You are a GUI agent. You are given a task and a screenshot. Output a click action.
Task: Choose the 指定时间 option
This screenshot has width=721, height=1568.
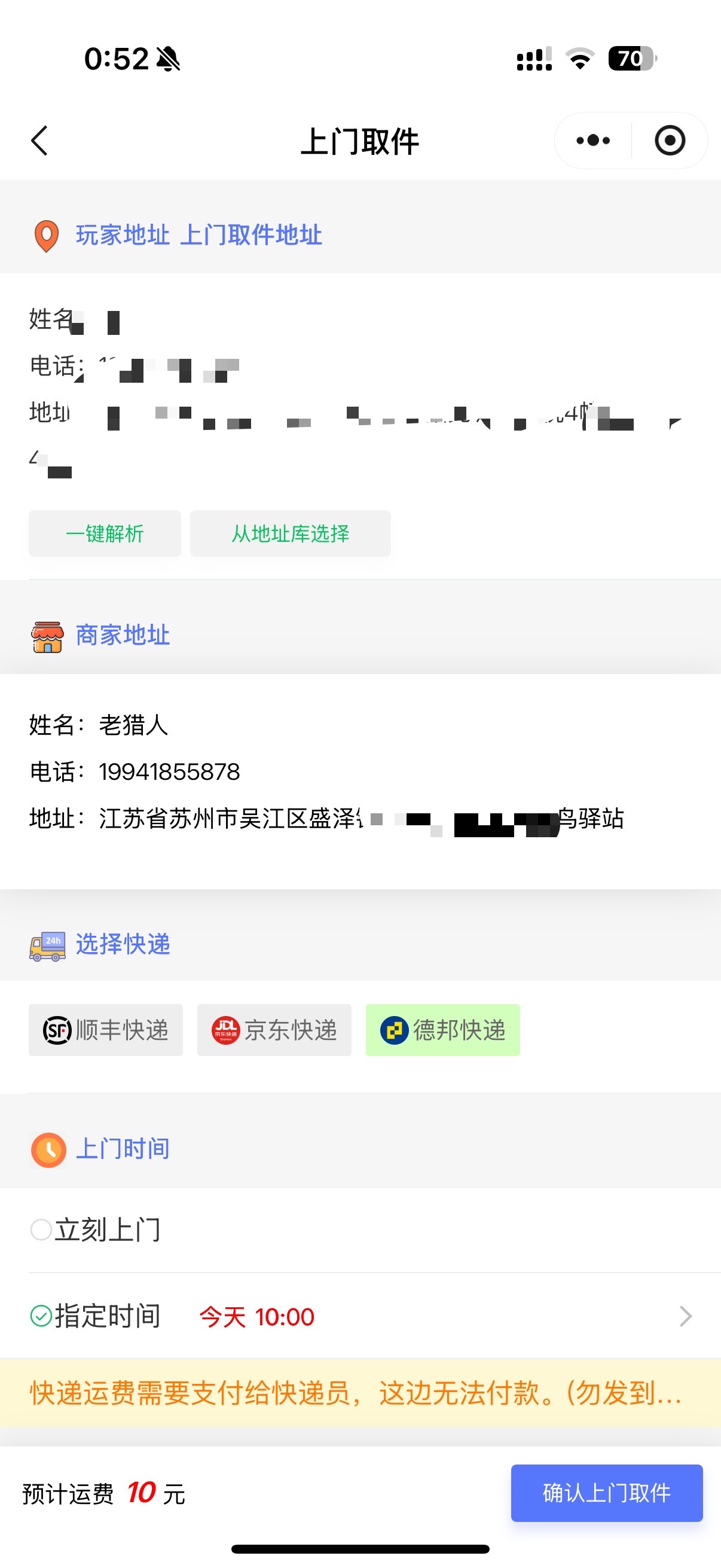tap(96, 1316)
